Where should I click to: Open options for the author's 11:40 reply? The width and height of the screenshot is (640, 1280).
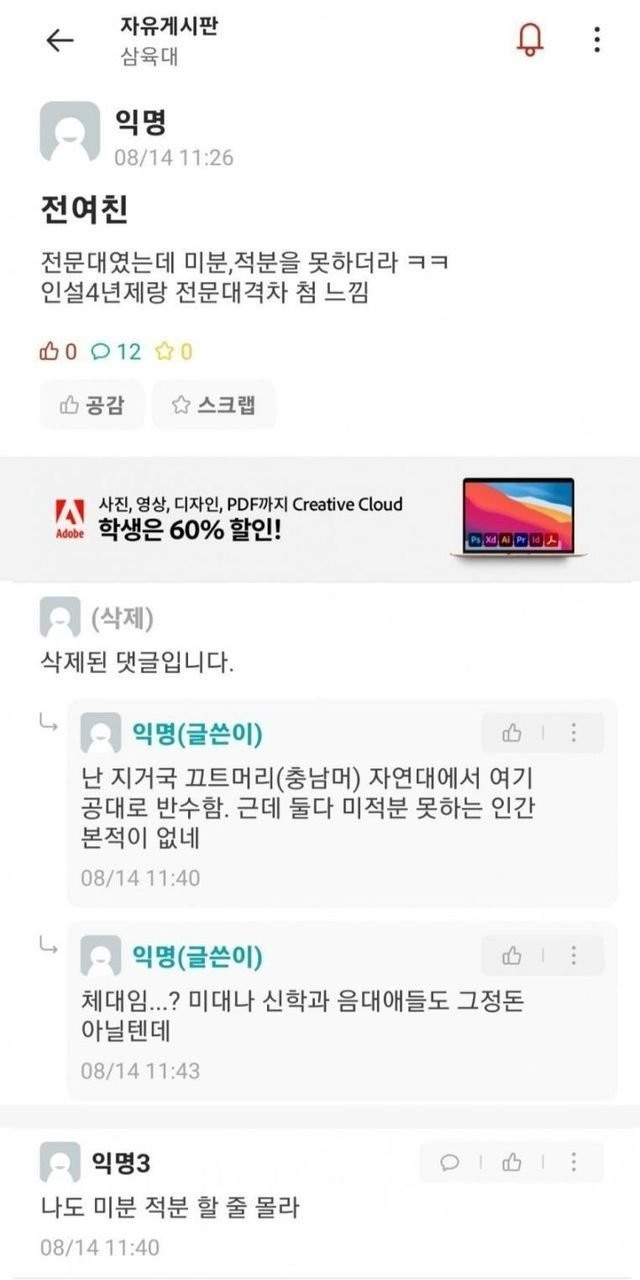(573, 733)
